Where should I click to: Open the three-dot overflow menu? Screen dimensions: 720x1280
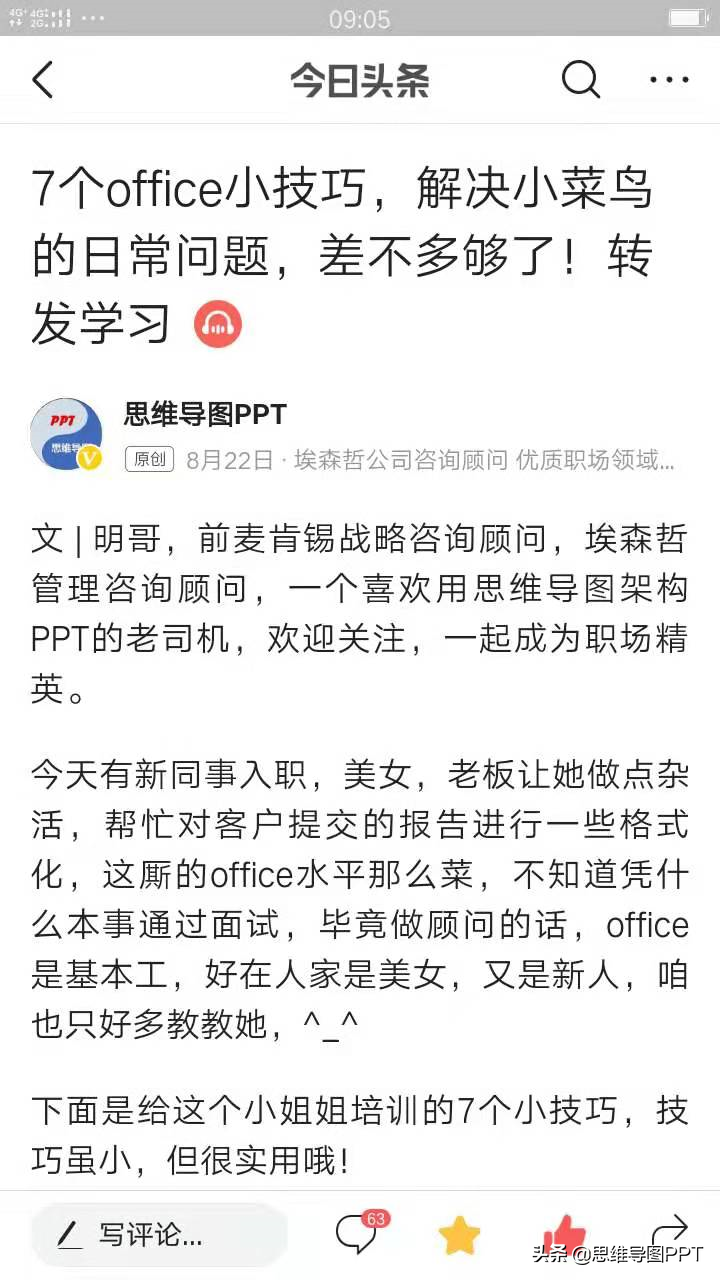click(x=669, y=79)
